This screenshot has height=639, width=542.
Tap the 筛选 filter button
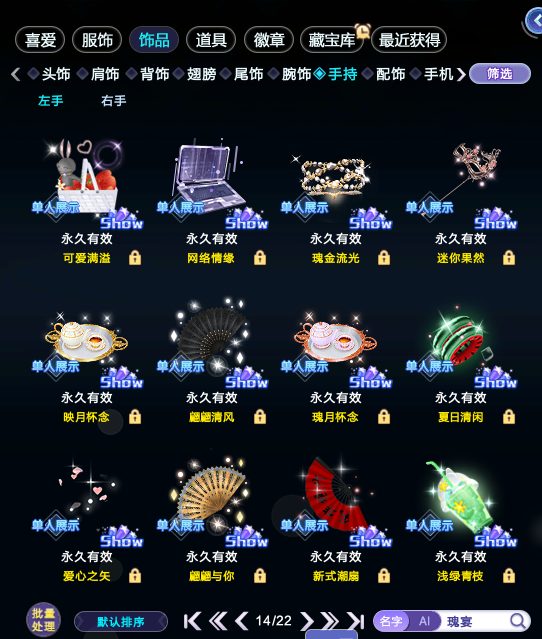coord(500,74)
